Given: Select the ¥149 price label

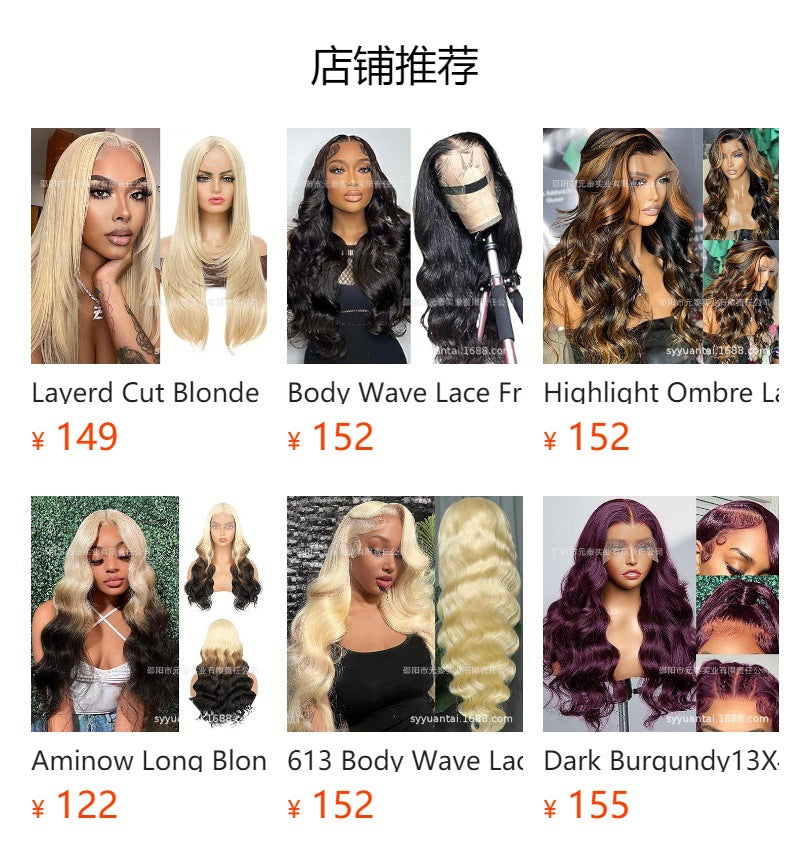Looking at the screenshot, I should [76, 436].
